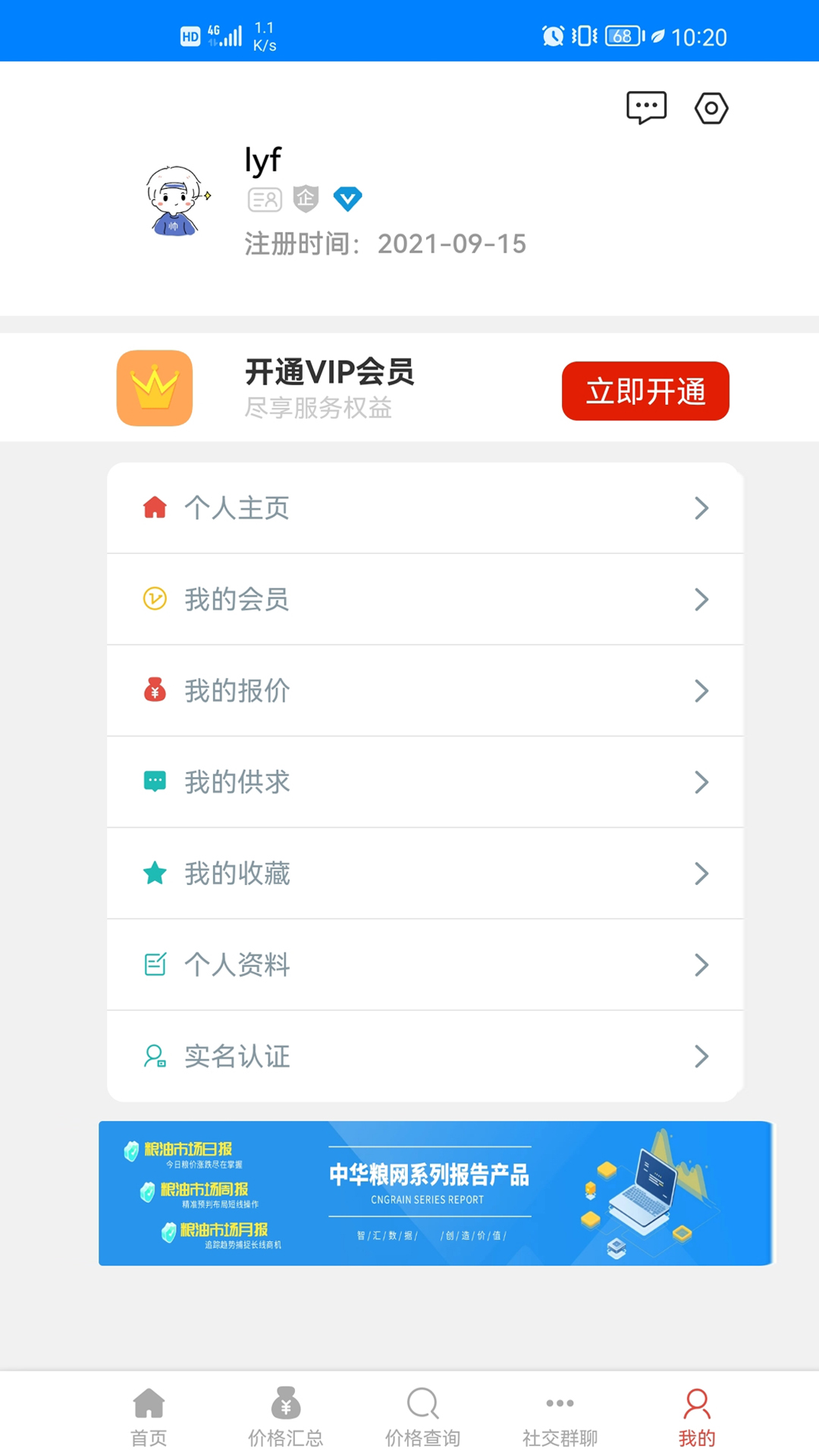Open 实名认证 row
Screen dimensions: 819x1456
(x=425, y=1056)
